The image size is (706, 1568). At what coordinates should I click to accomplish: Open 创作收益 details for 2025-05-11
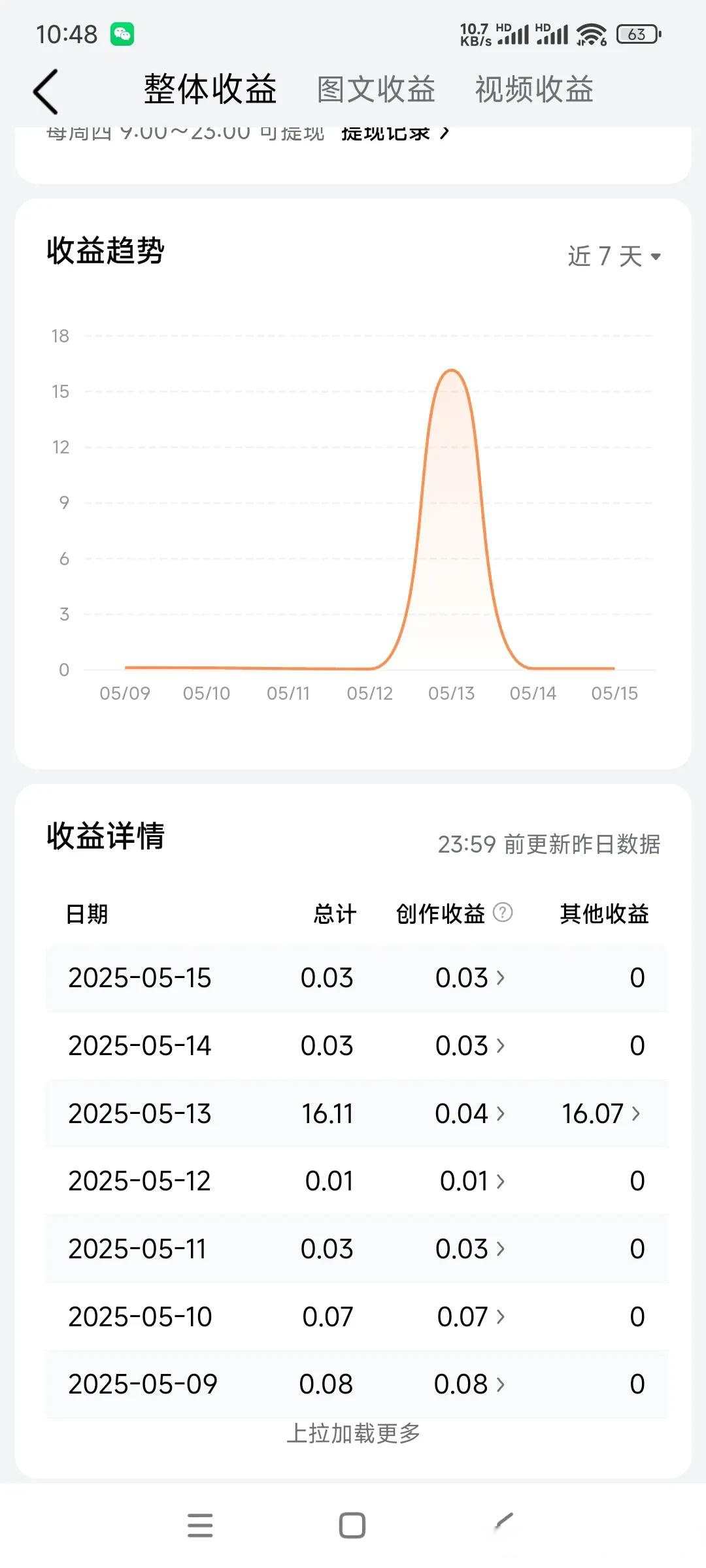click(x=470, y=1249)
